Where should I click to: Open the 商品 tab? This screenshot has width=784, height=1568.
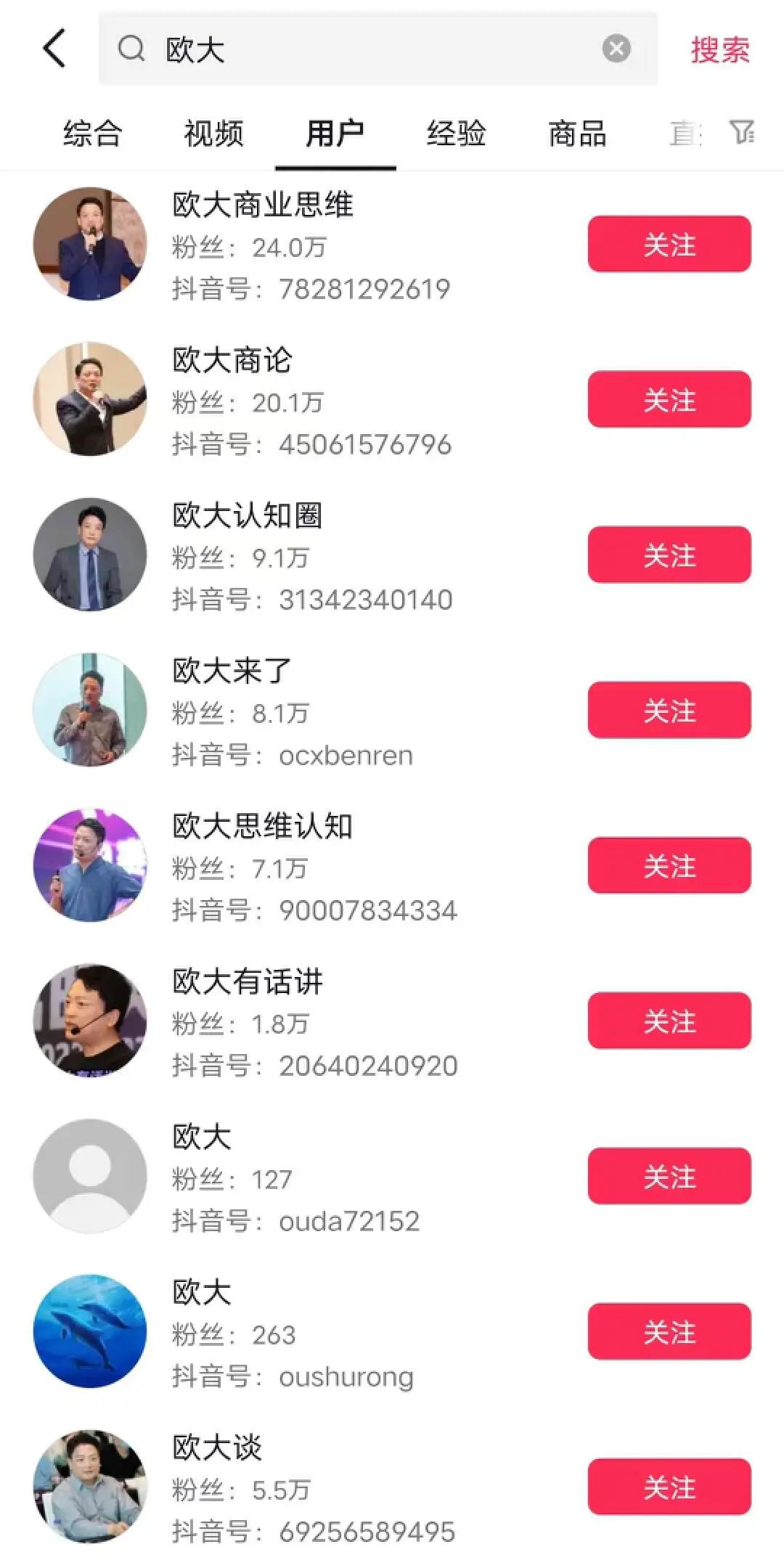pyautogui.click(x=577, y=134)
